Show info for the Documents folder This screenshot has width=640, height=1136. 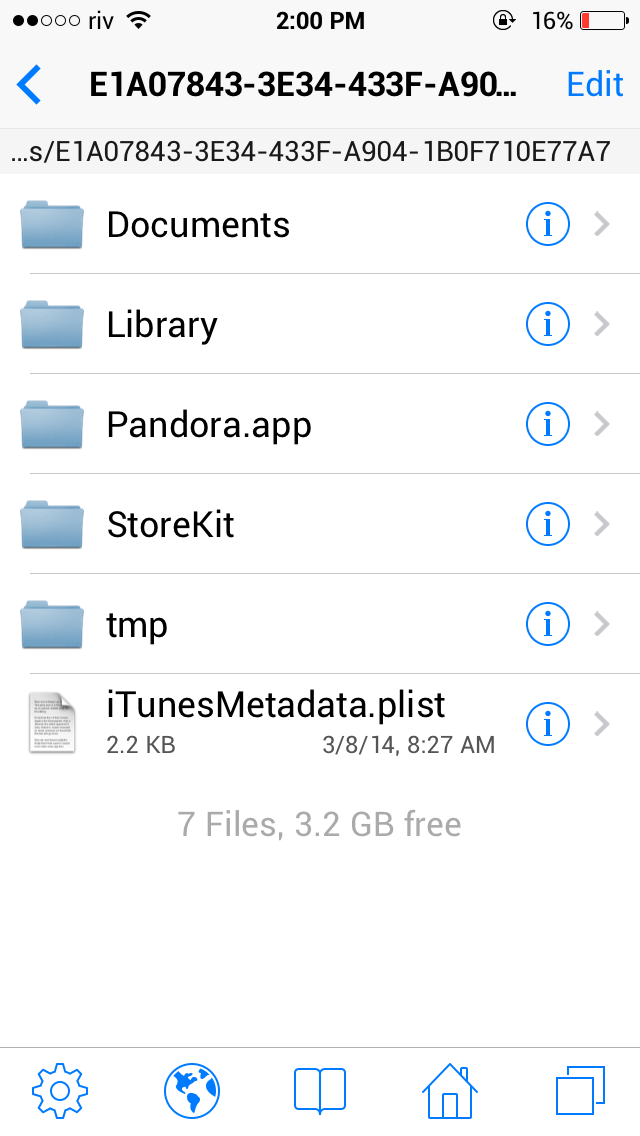pos(547,225)
